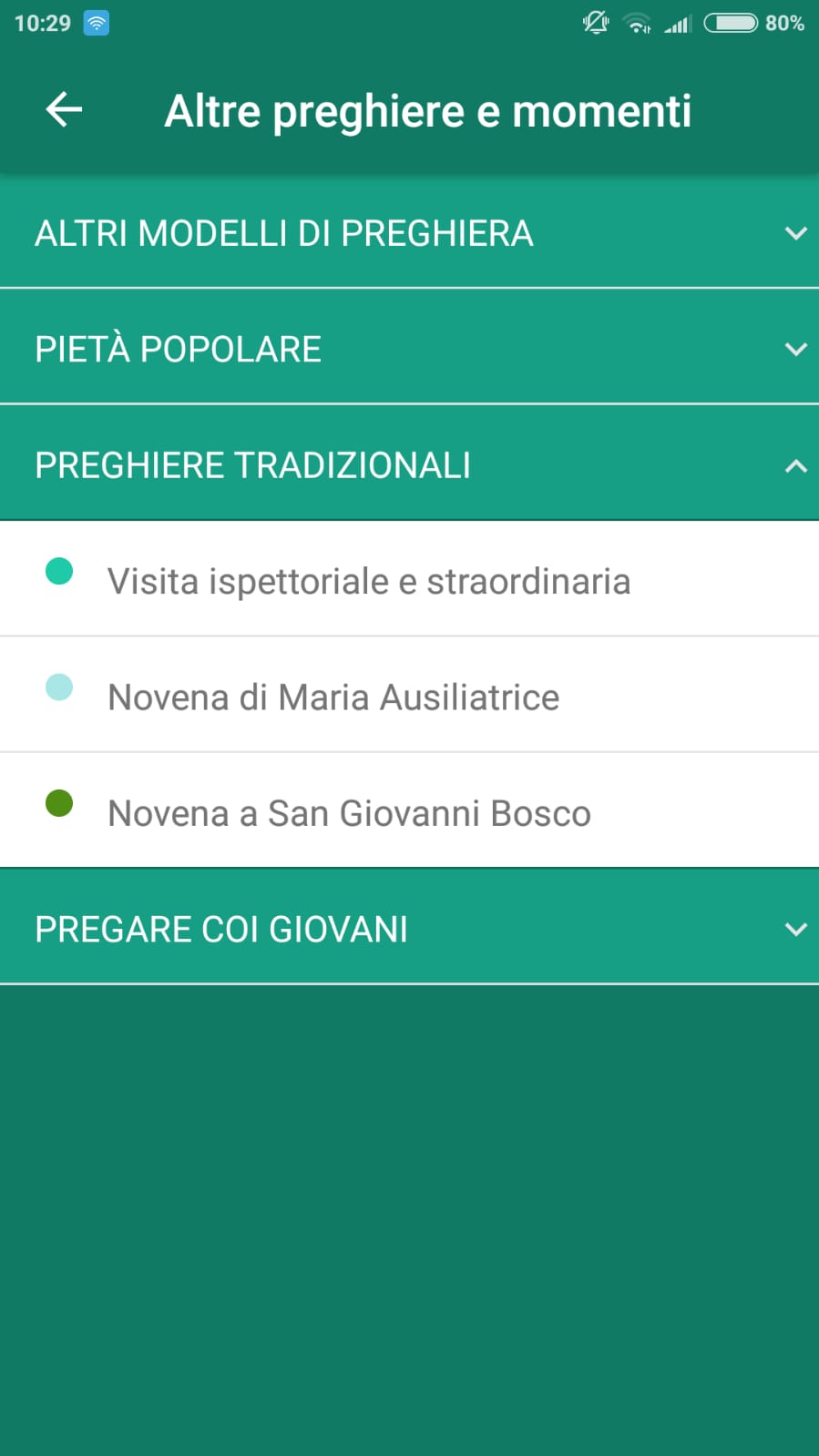The height and width of the screenshot is (1456, 819).
Task: Expand the Pietà popolare section
Action: 409,349
